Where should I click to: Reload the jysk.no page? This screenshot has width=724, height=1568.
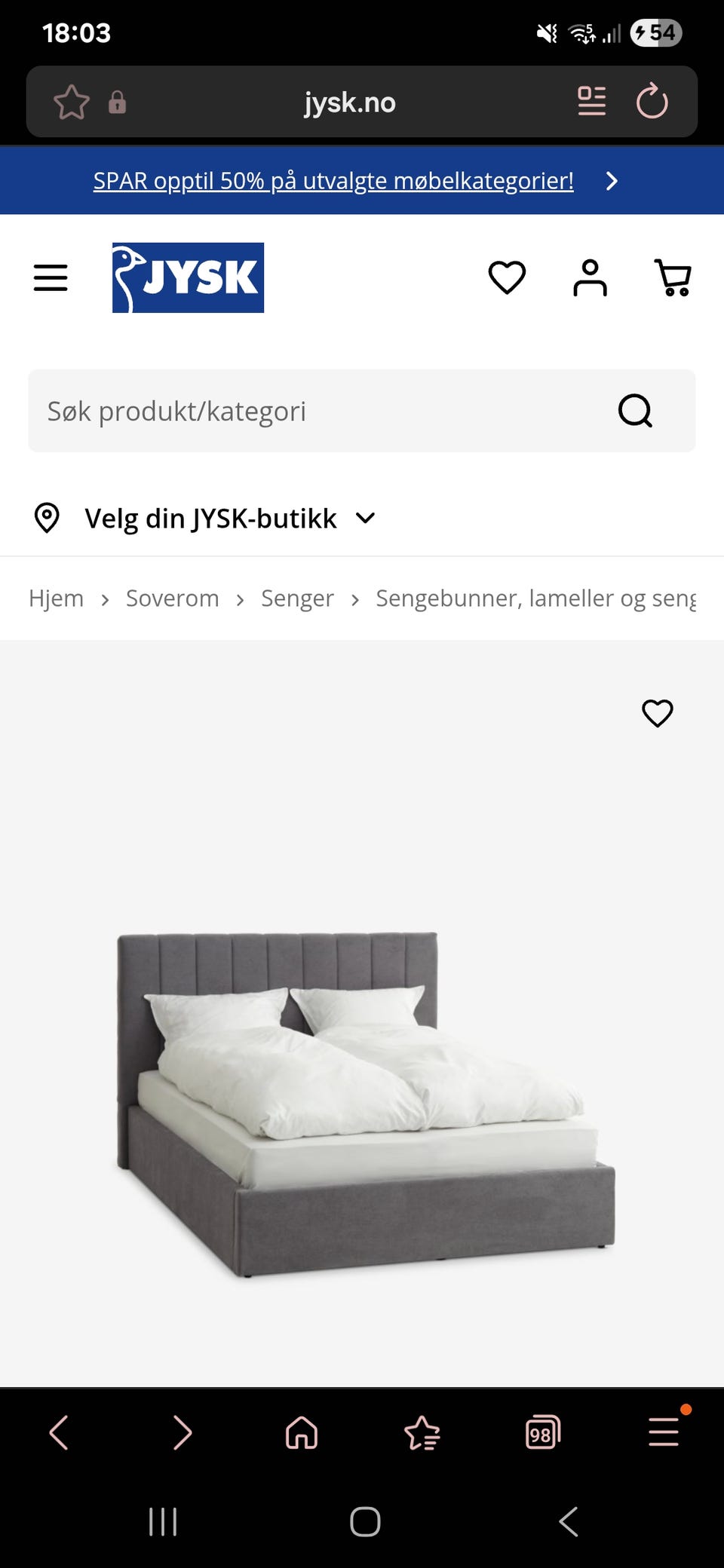(652, 102)
